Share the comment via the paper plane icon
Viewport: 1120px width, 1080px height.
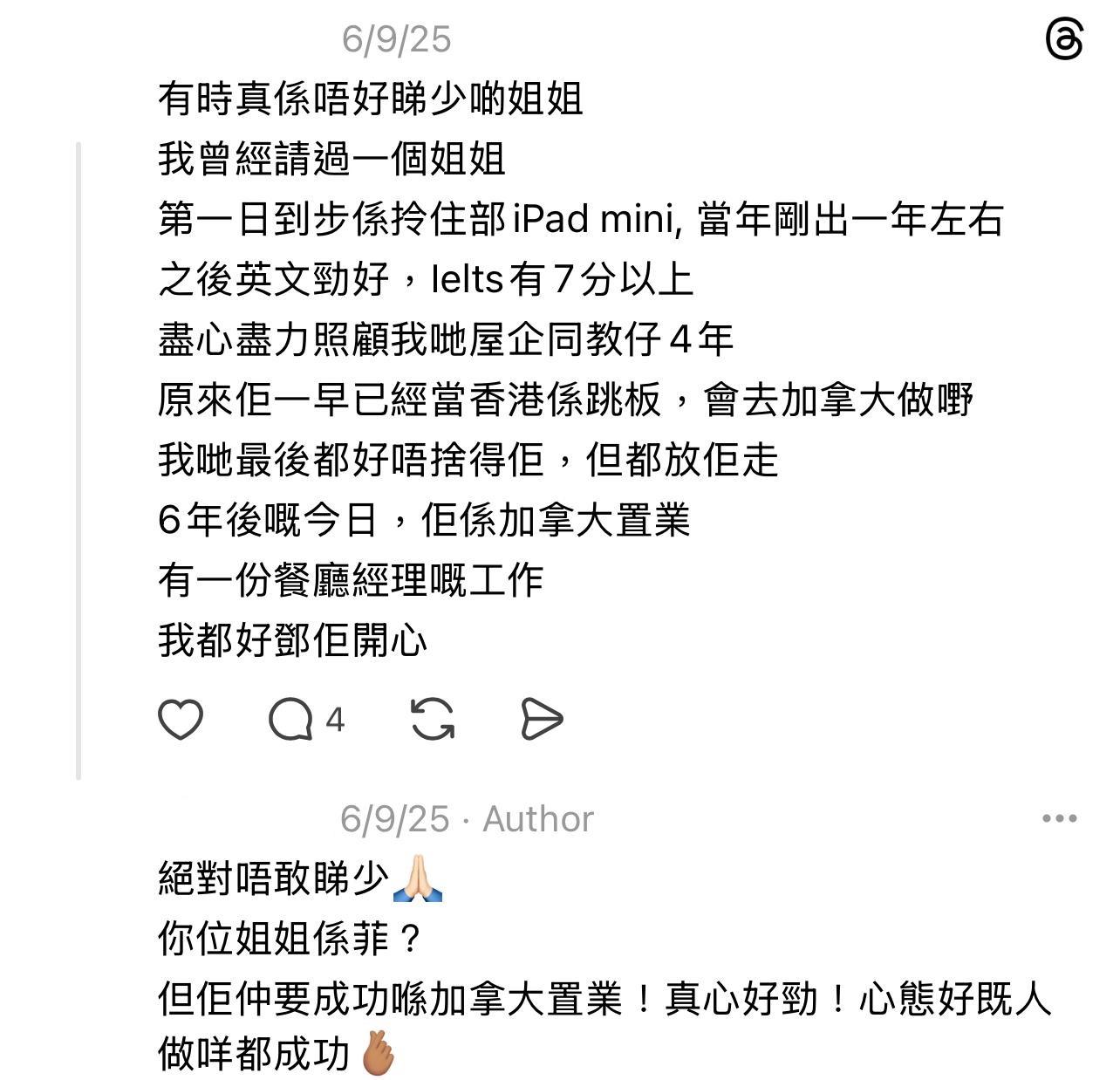click(x=542, y=720)
